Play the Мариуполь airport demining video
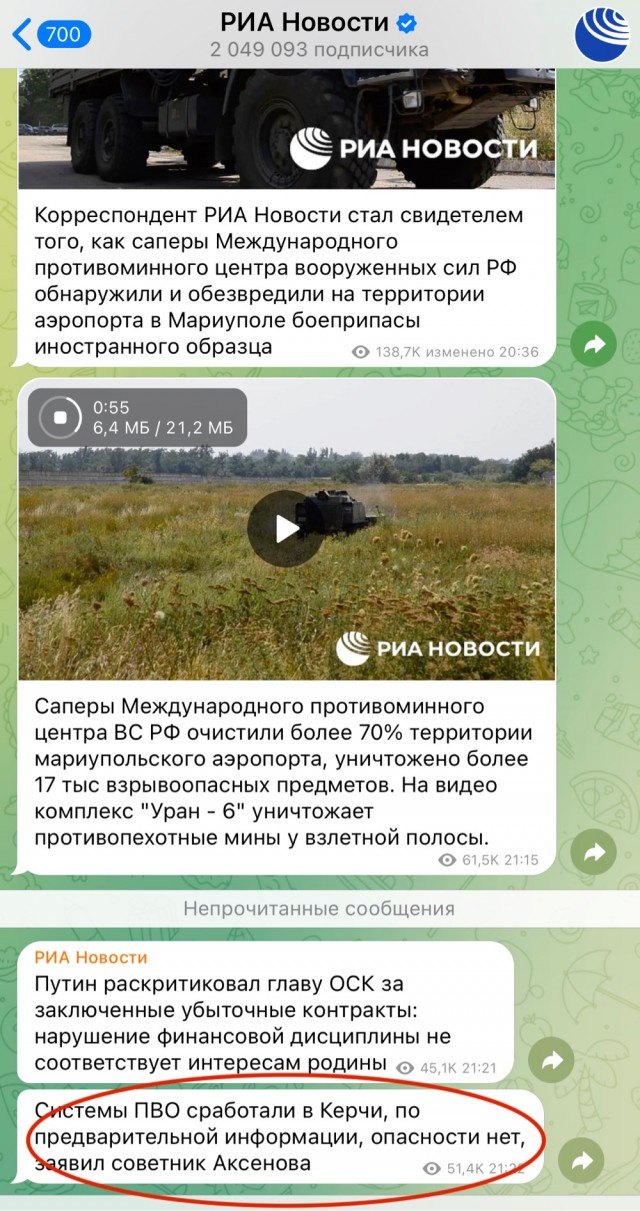640x1211 pixels. click(x=287, y=529)
